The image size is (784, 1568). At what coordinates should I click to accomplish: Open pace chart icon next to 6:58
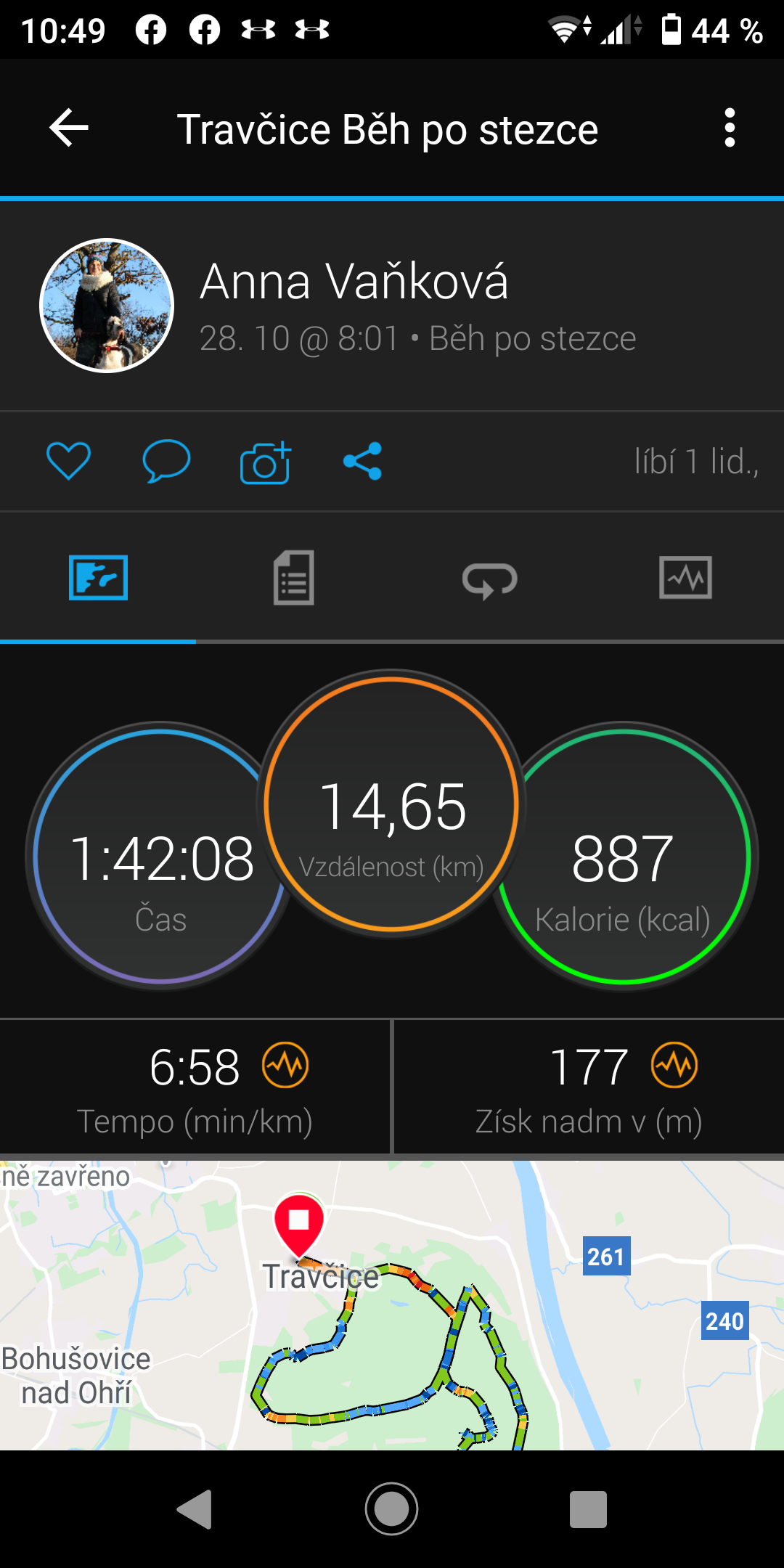[285, 1066]
